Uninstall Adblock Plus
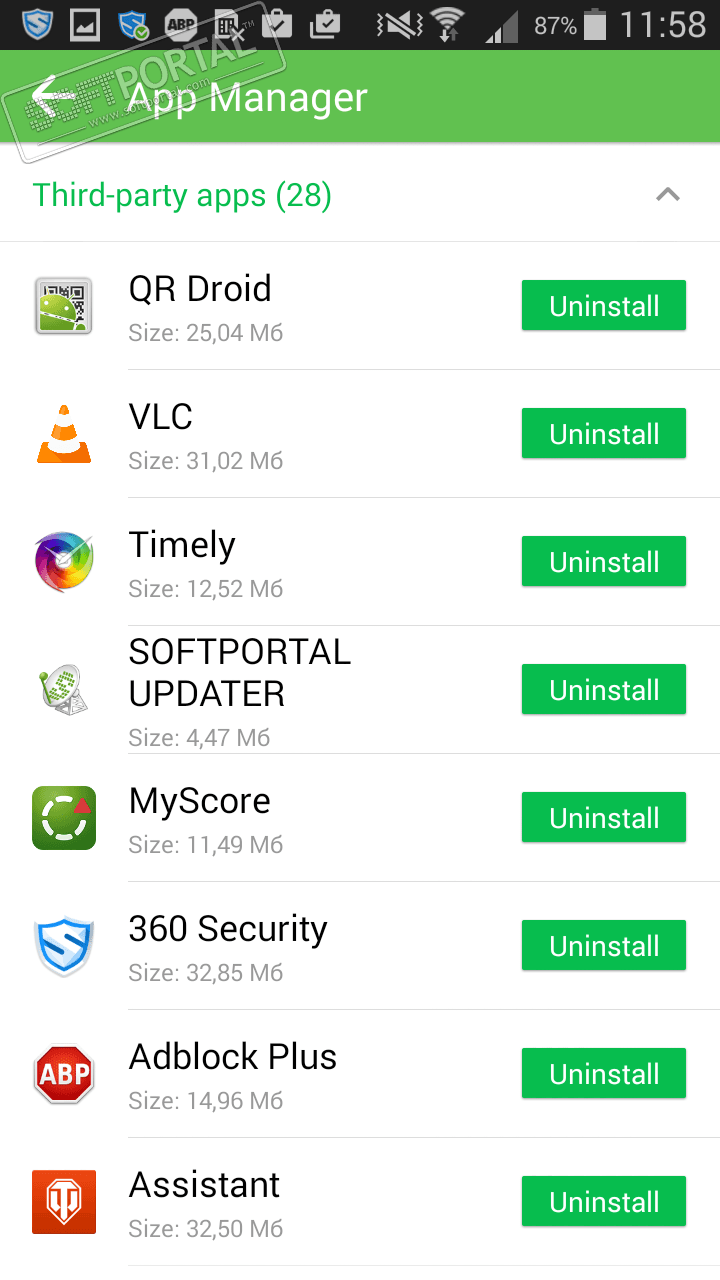This screenshot has height=1280, width=720. click(x=603, y=1074)
